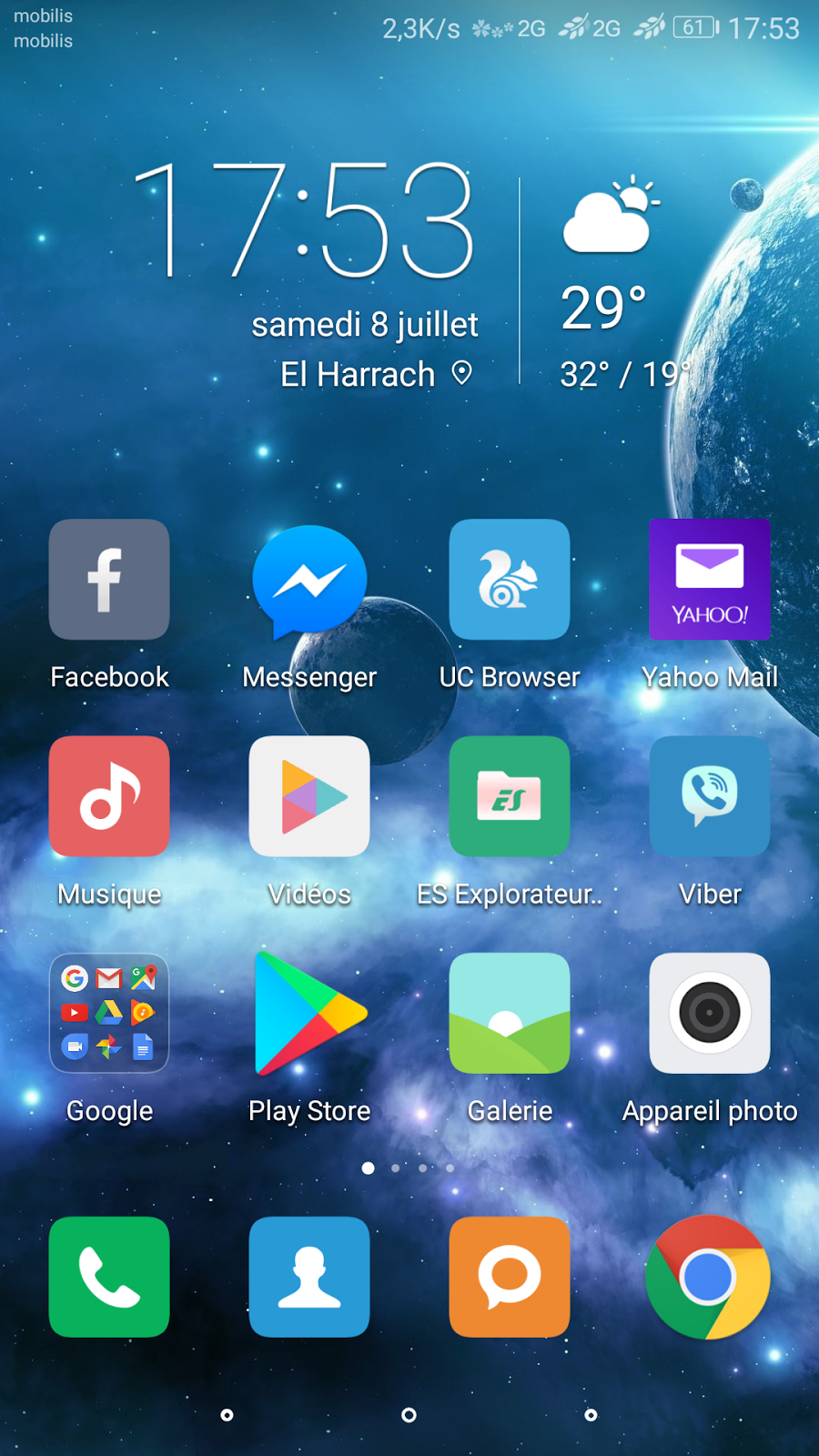Viewport: 819px width, 1456px height.
Task: Open the Vidéos app
Action: (309, 796)
